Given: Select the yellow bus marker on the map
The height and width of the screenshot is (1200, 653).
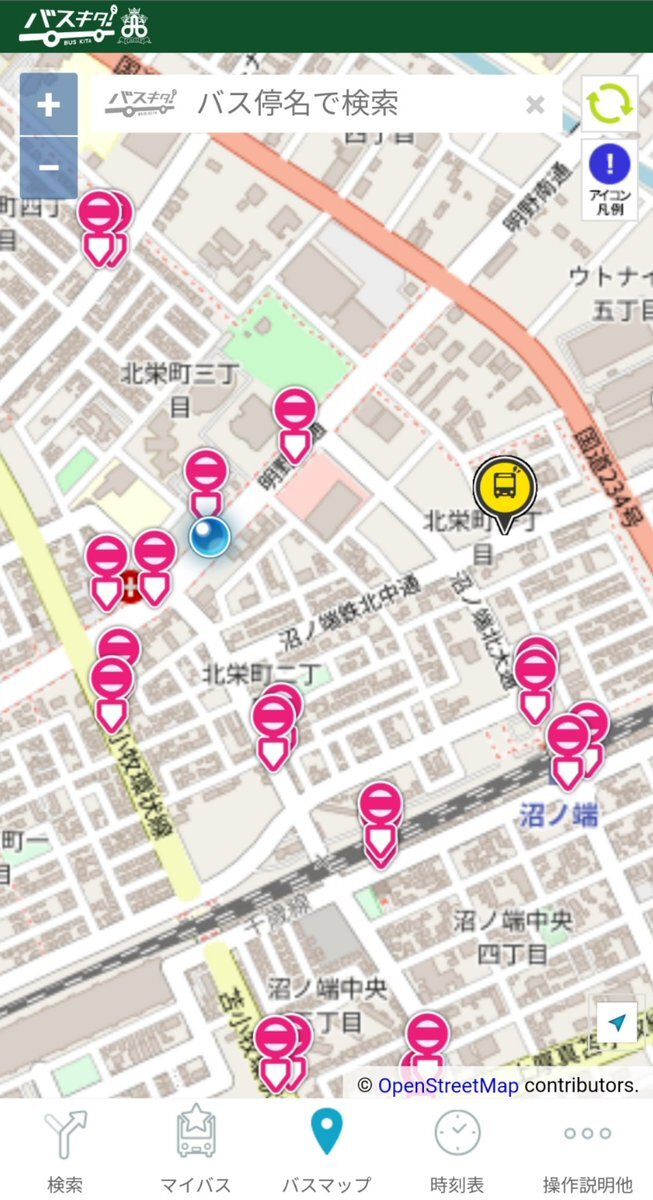Looking at the screenshot, I should point(504,487).
